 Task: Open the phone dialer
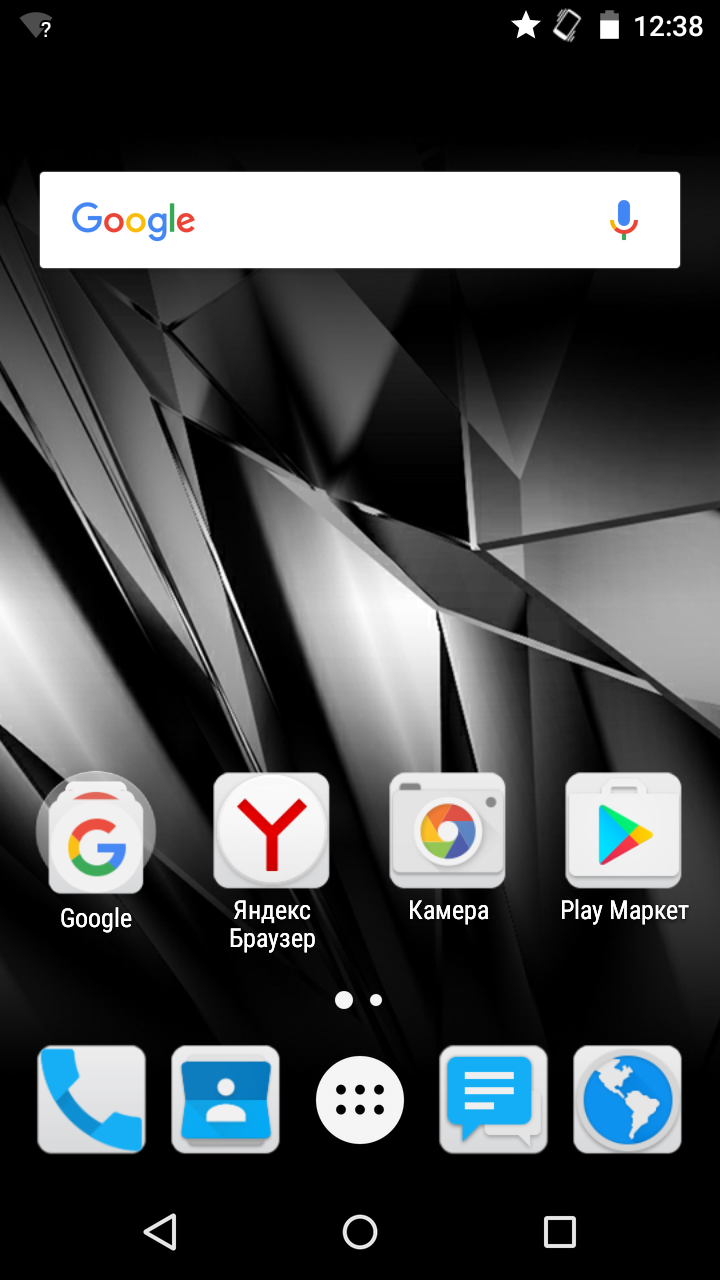click(x=91, y=1100)
